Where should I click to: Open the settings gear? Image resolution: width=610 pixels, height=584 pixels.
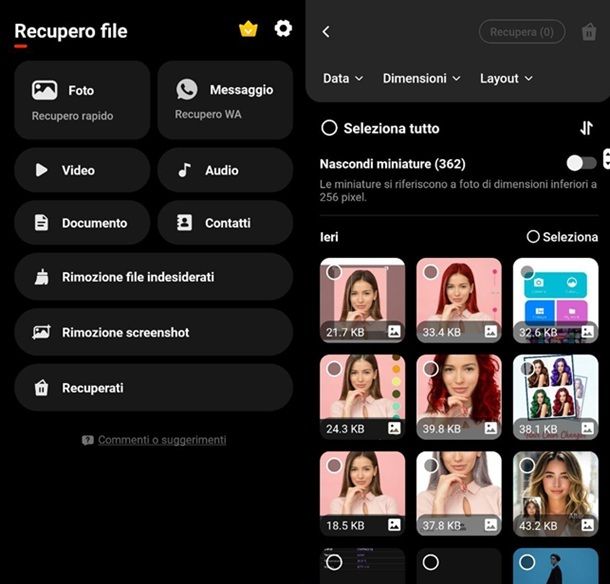point(283,29)
